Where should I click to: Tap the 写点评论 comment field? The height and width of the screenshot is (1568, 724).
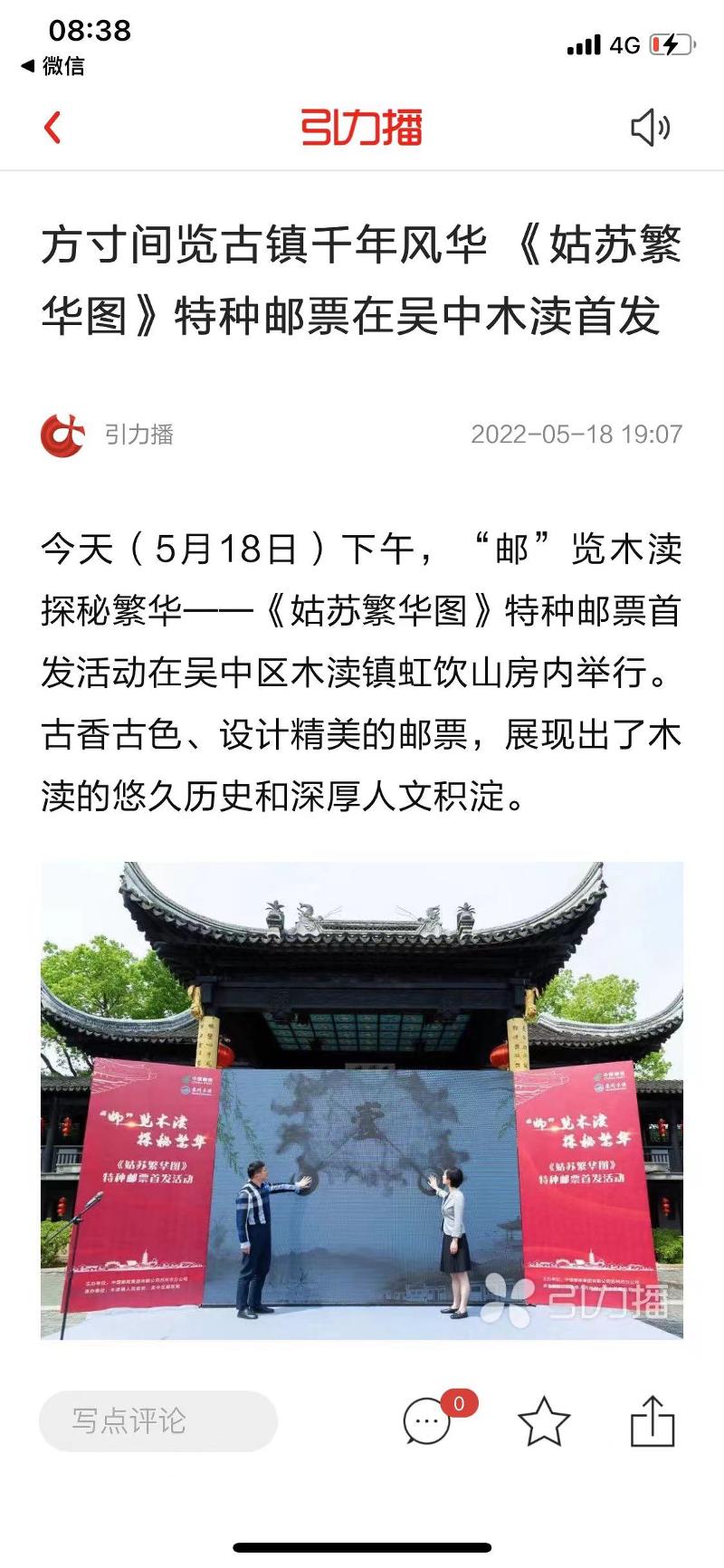[158, 1420]
